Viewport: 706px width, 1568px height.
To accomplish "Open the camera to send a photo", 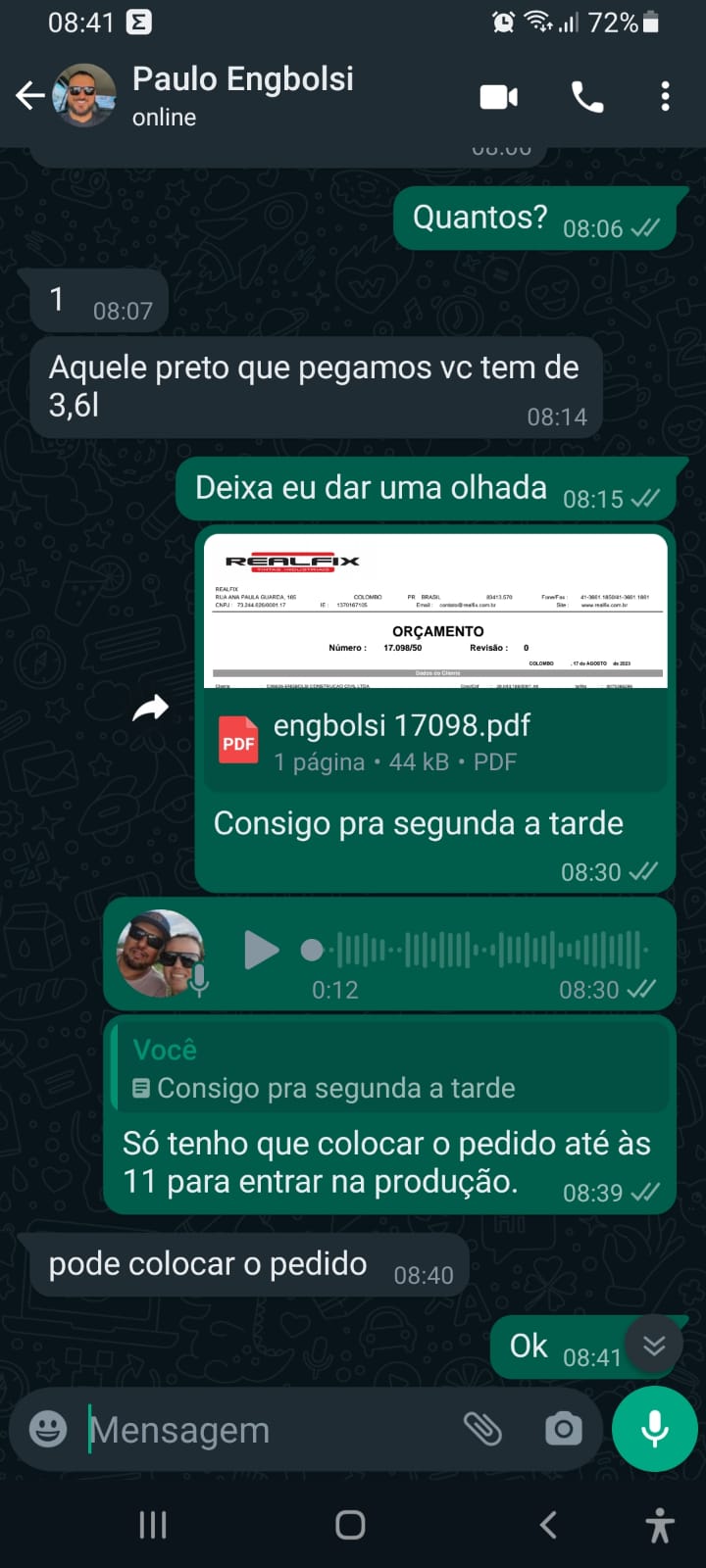I will click(564, 1430).
